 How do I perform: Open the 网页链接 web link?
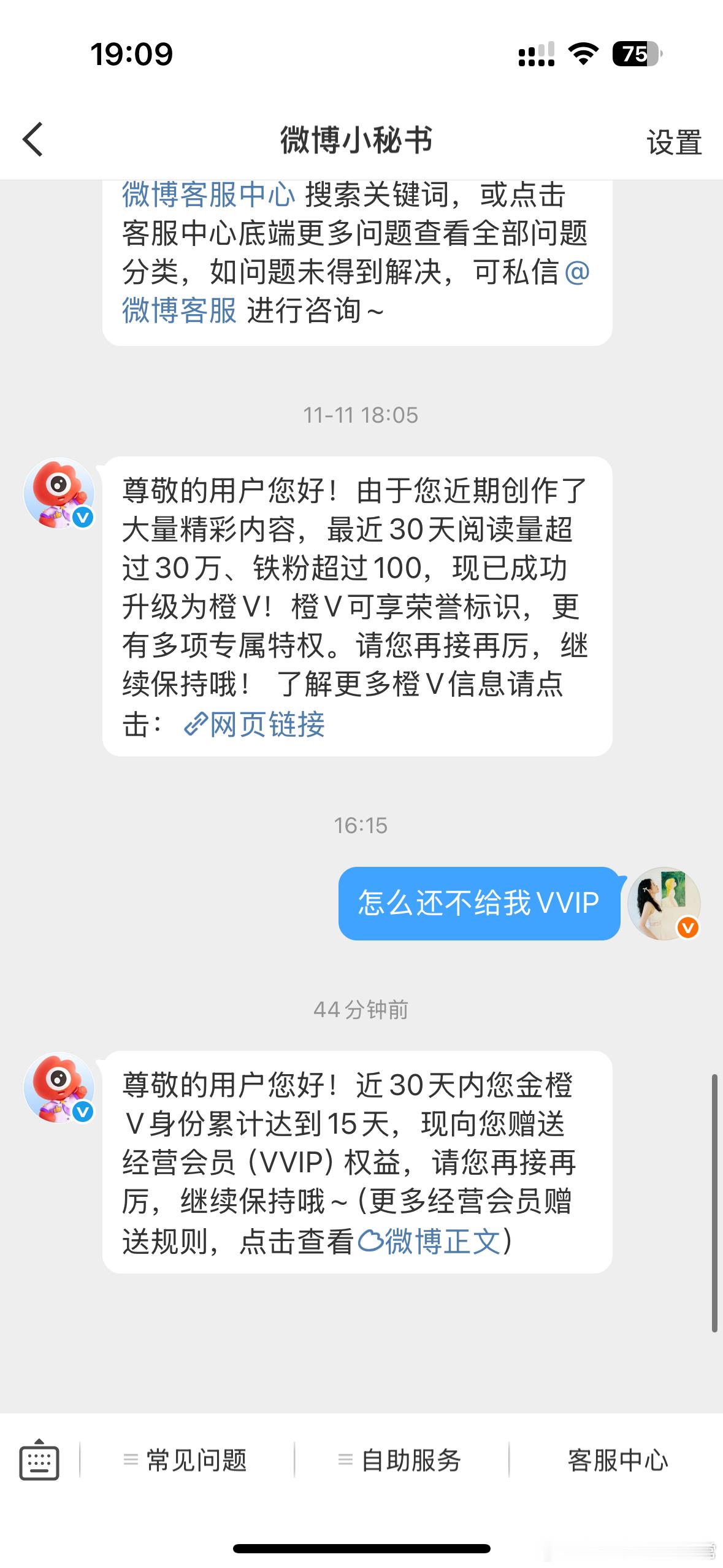point(269,725)
